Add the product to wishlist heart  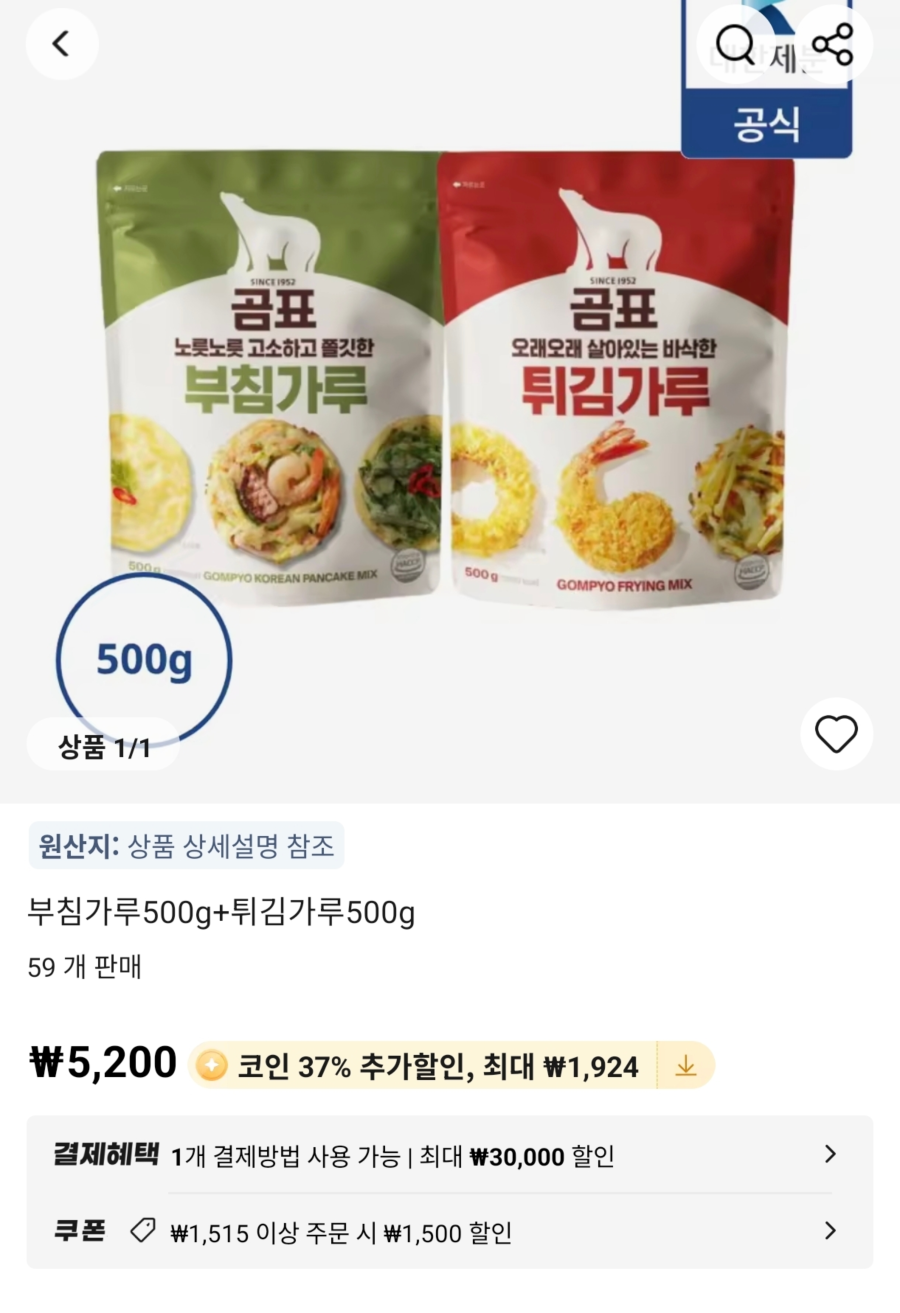pyautogui.click(x=836, y=734)
